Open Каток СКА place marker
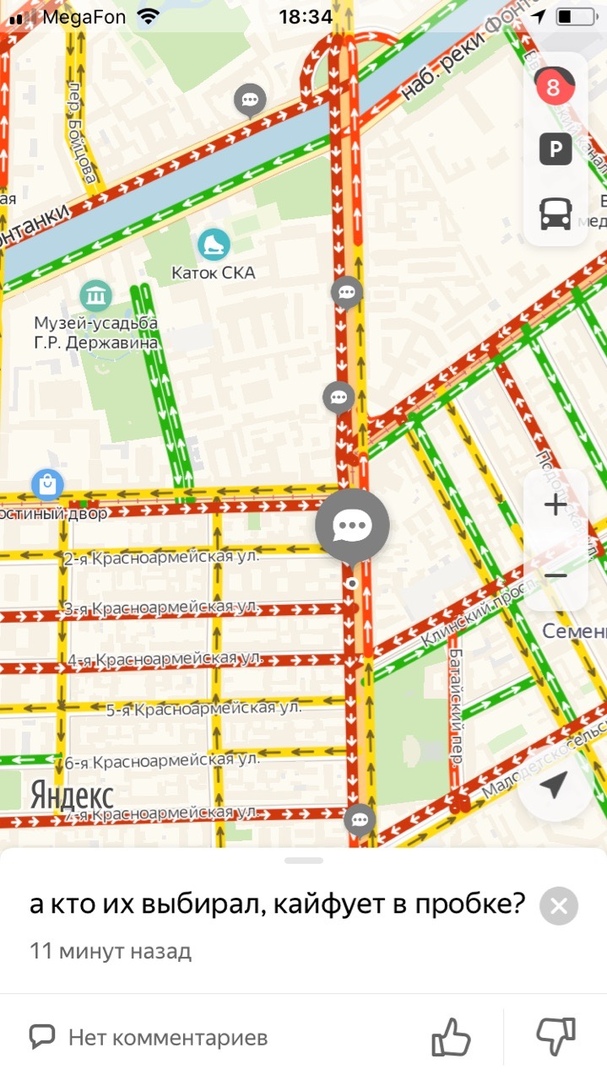The image size is (607, 1080). [x=213, y=243]
